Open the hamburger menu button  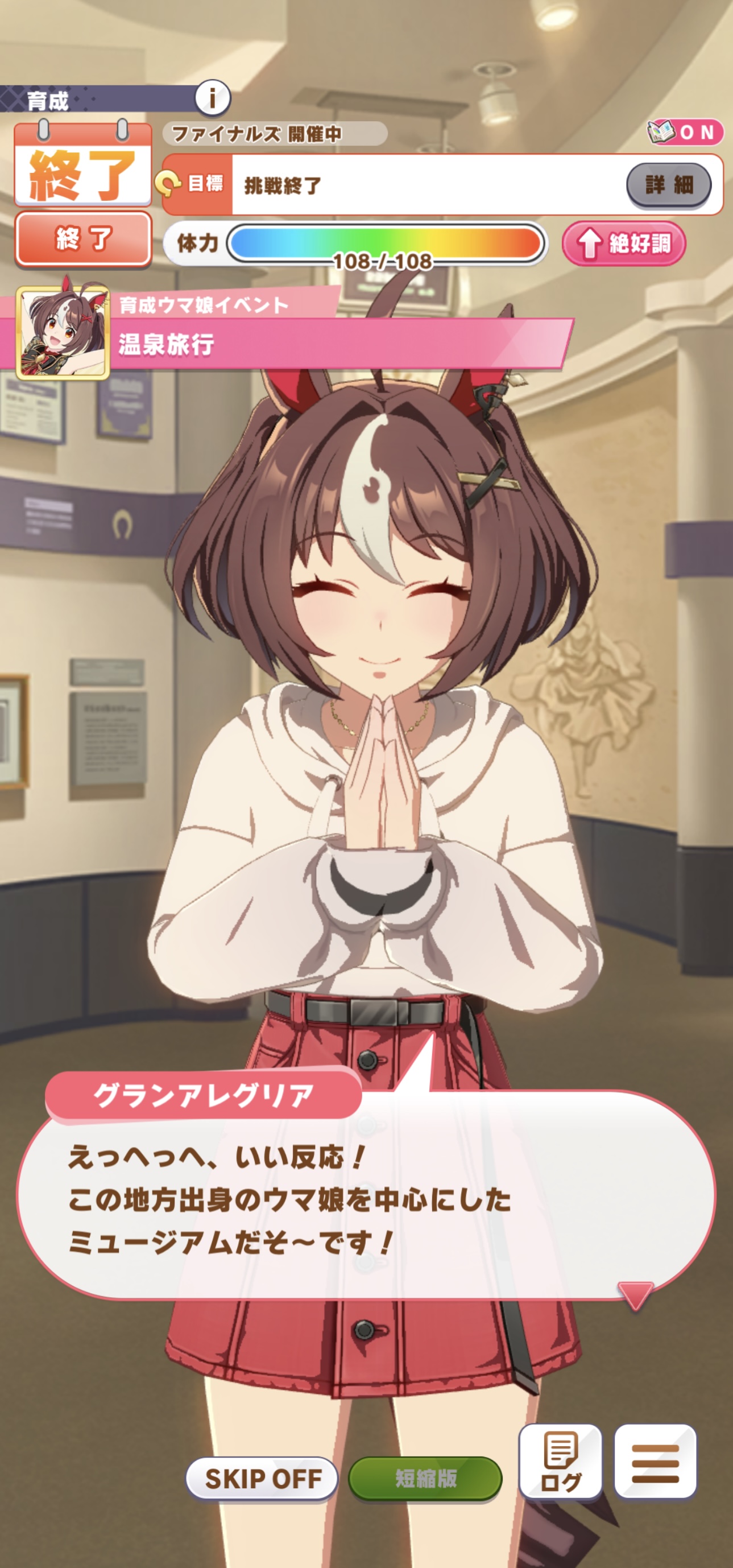pyautogui.click(x=655, y=1461)
